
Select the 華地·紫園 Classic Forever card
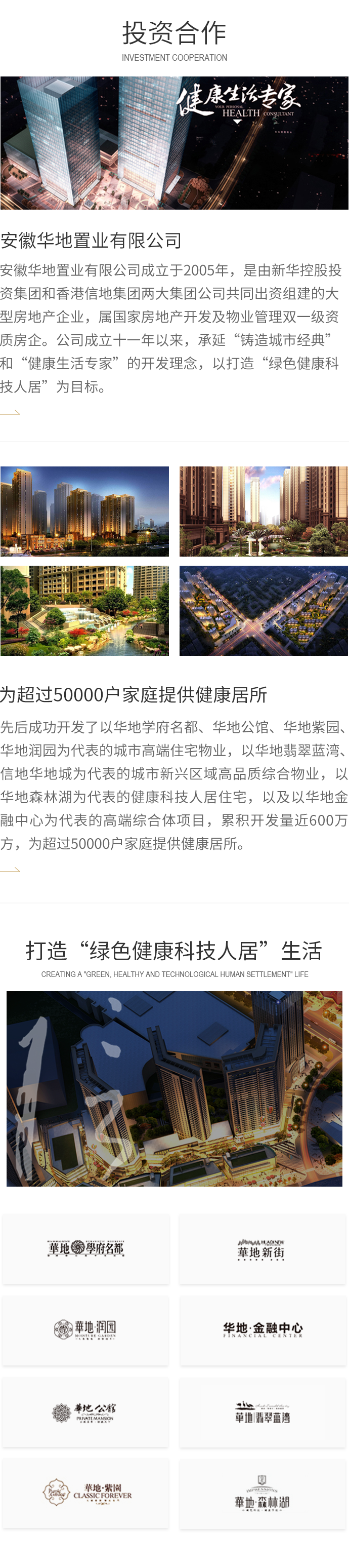[x=85, y=1493]
